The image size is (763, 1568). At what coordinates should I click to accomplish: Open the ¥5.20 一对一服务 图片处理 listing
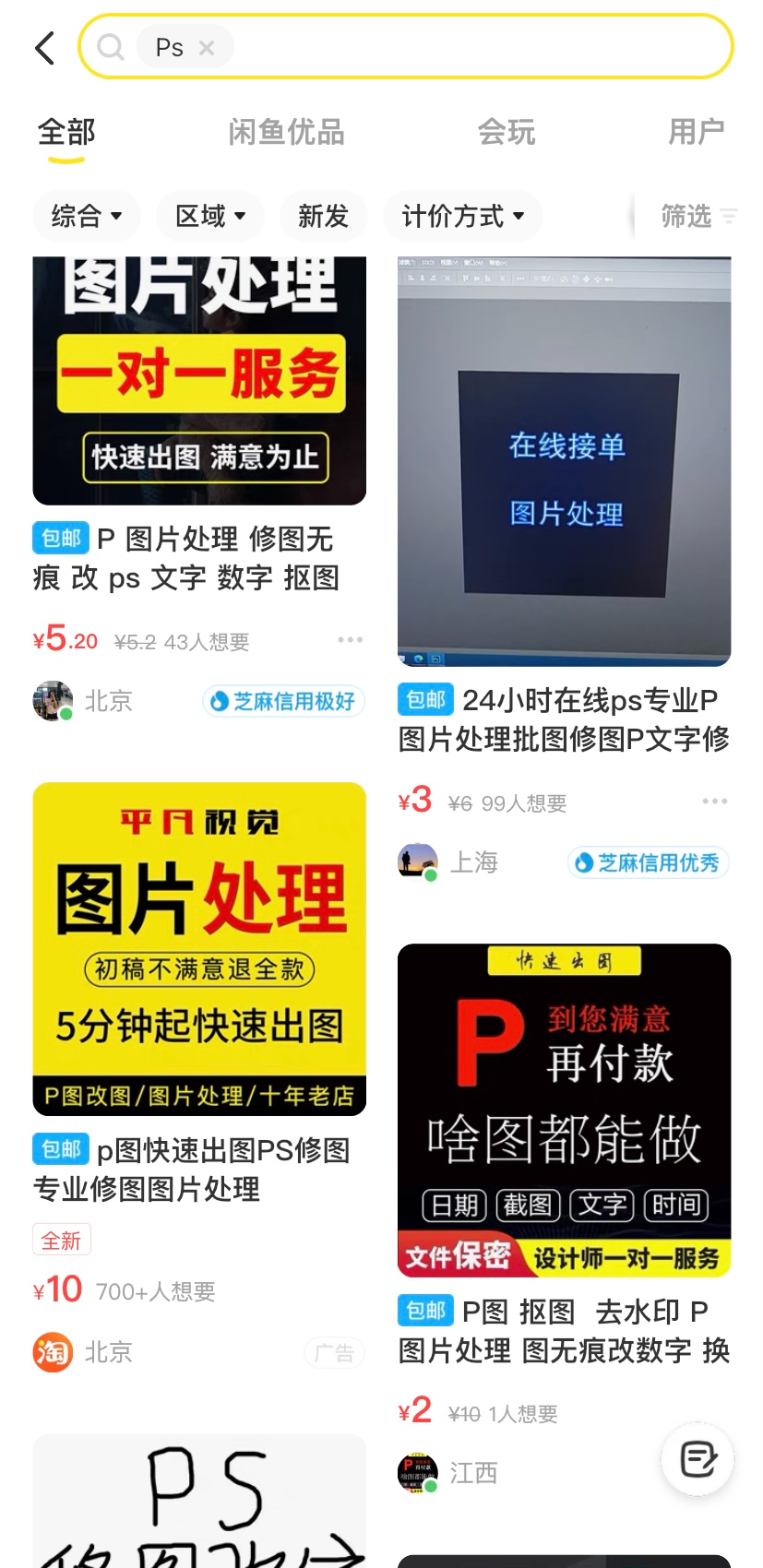(x=199, y=381)
